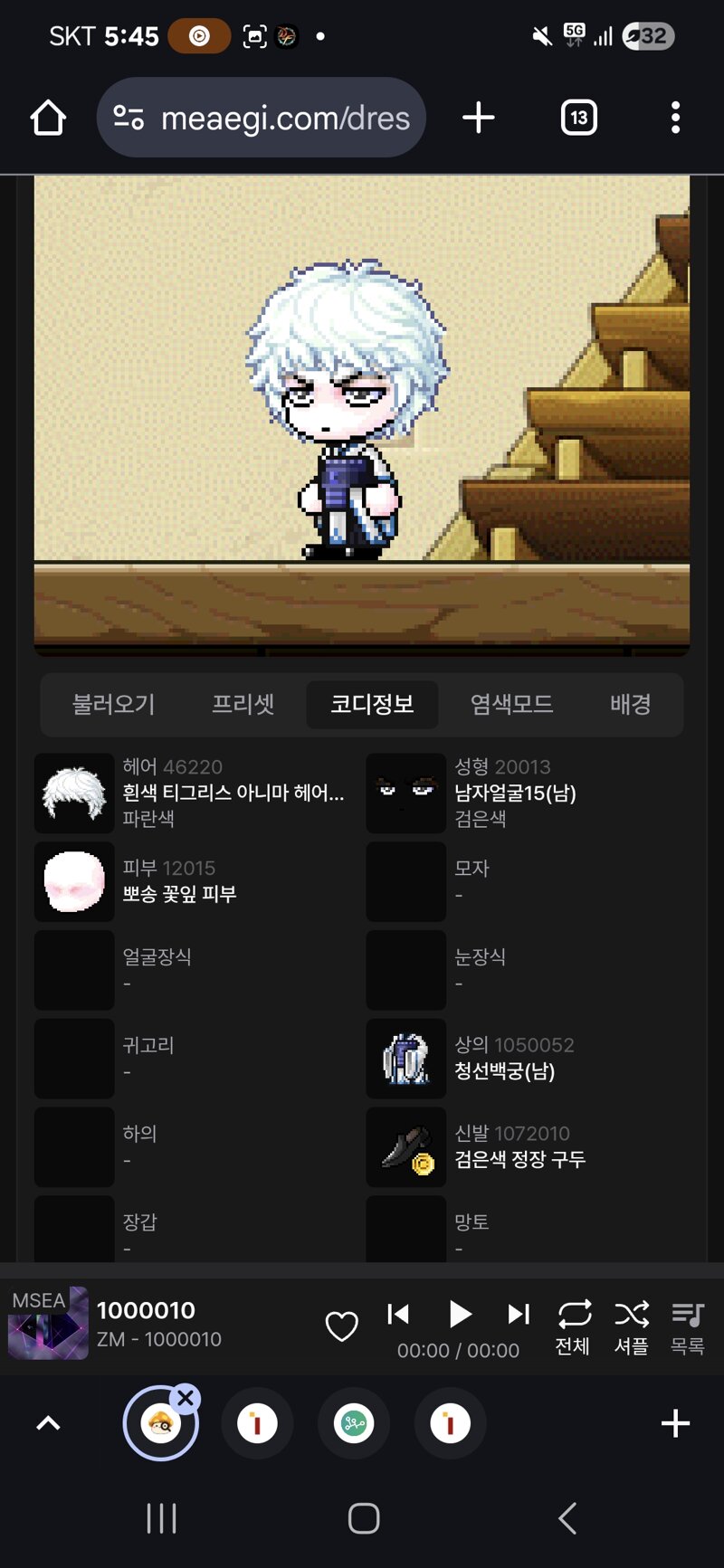Switch to the 프리셋 tab

tap(243, 704)
